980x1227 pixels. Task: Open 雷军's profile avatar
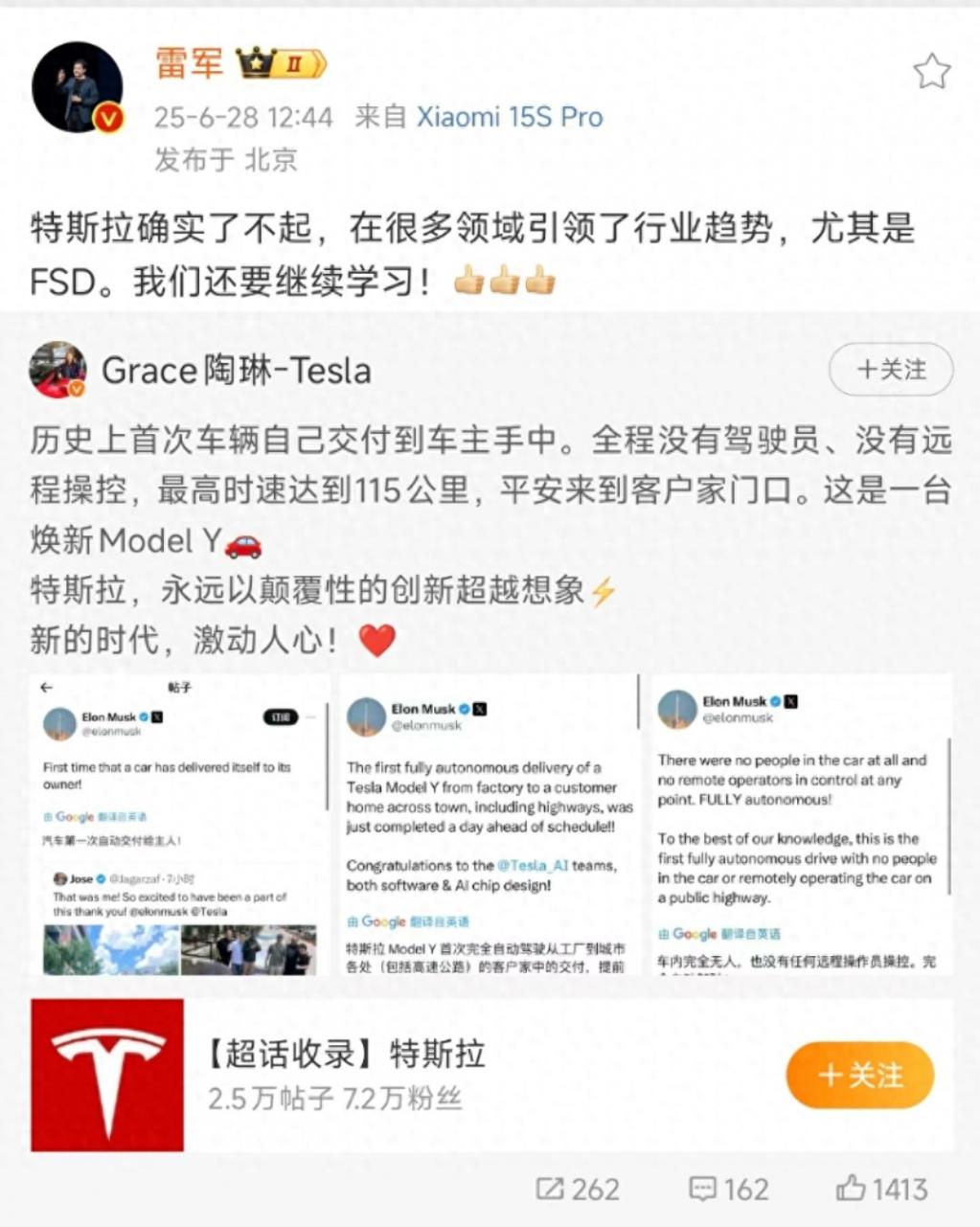coord(78,87)
